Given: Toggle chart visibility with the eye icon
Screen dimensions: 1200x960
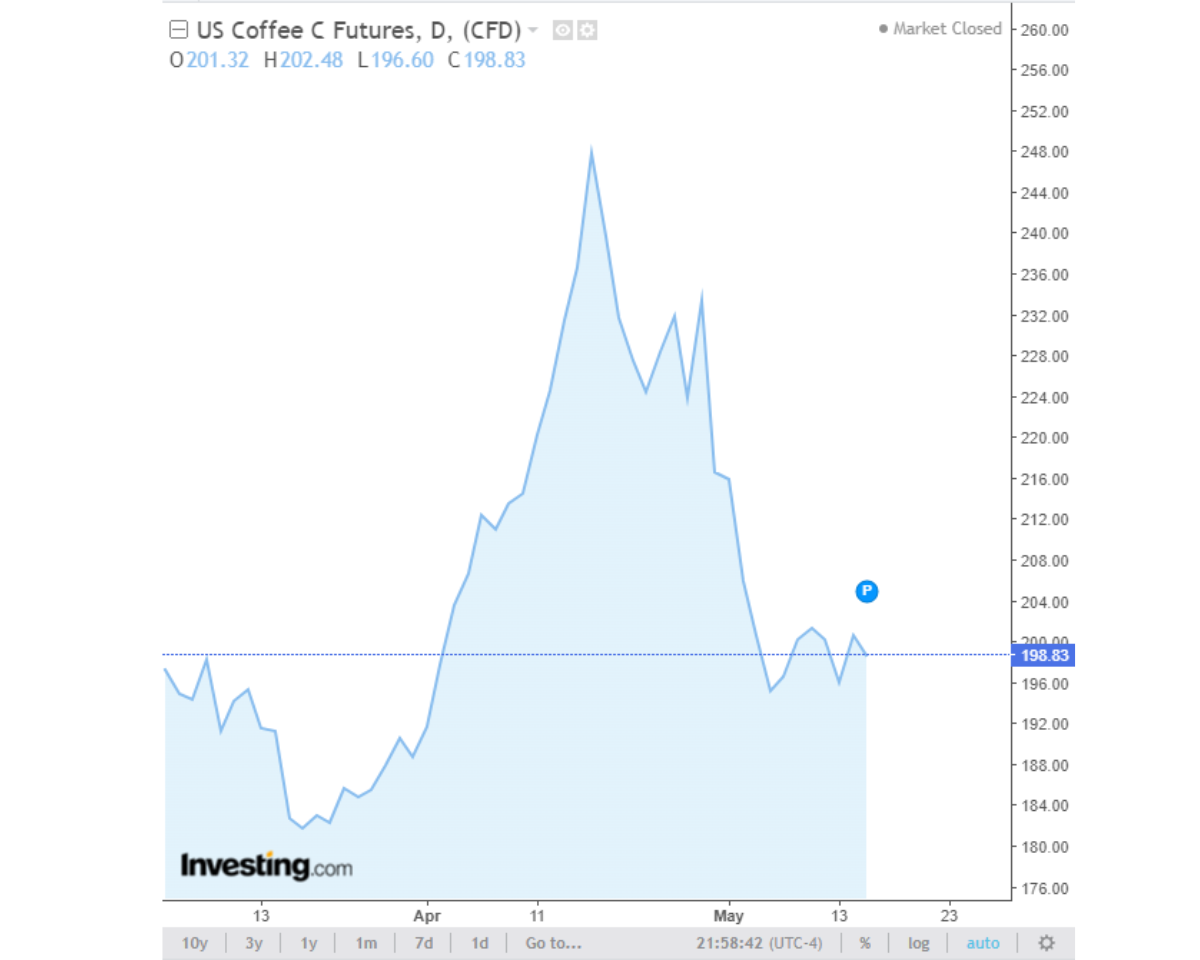Looking at the screenshot, I should coord(563,31).
